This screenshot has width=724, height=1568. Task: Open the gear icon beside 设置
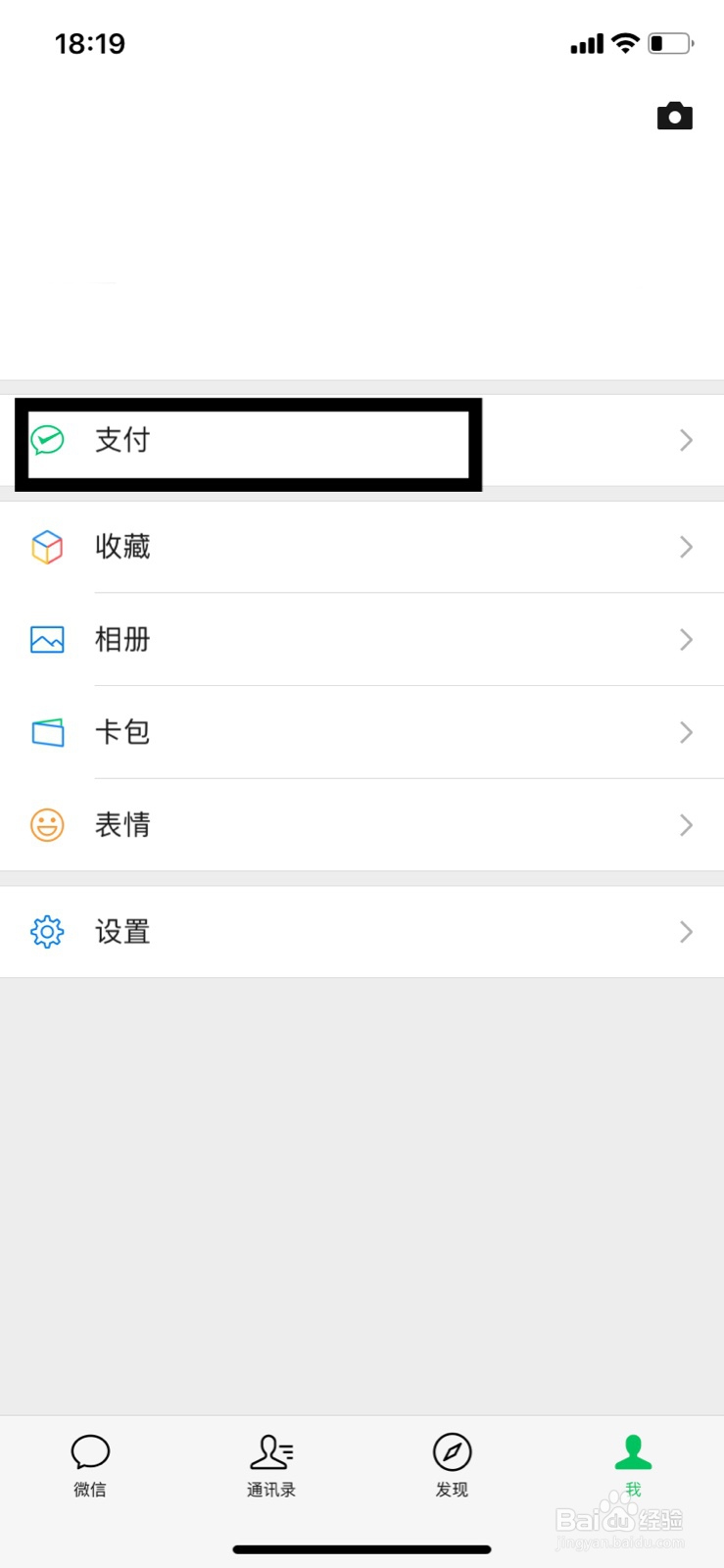click(x=47, y=932)
